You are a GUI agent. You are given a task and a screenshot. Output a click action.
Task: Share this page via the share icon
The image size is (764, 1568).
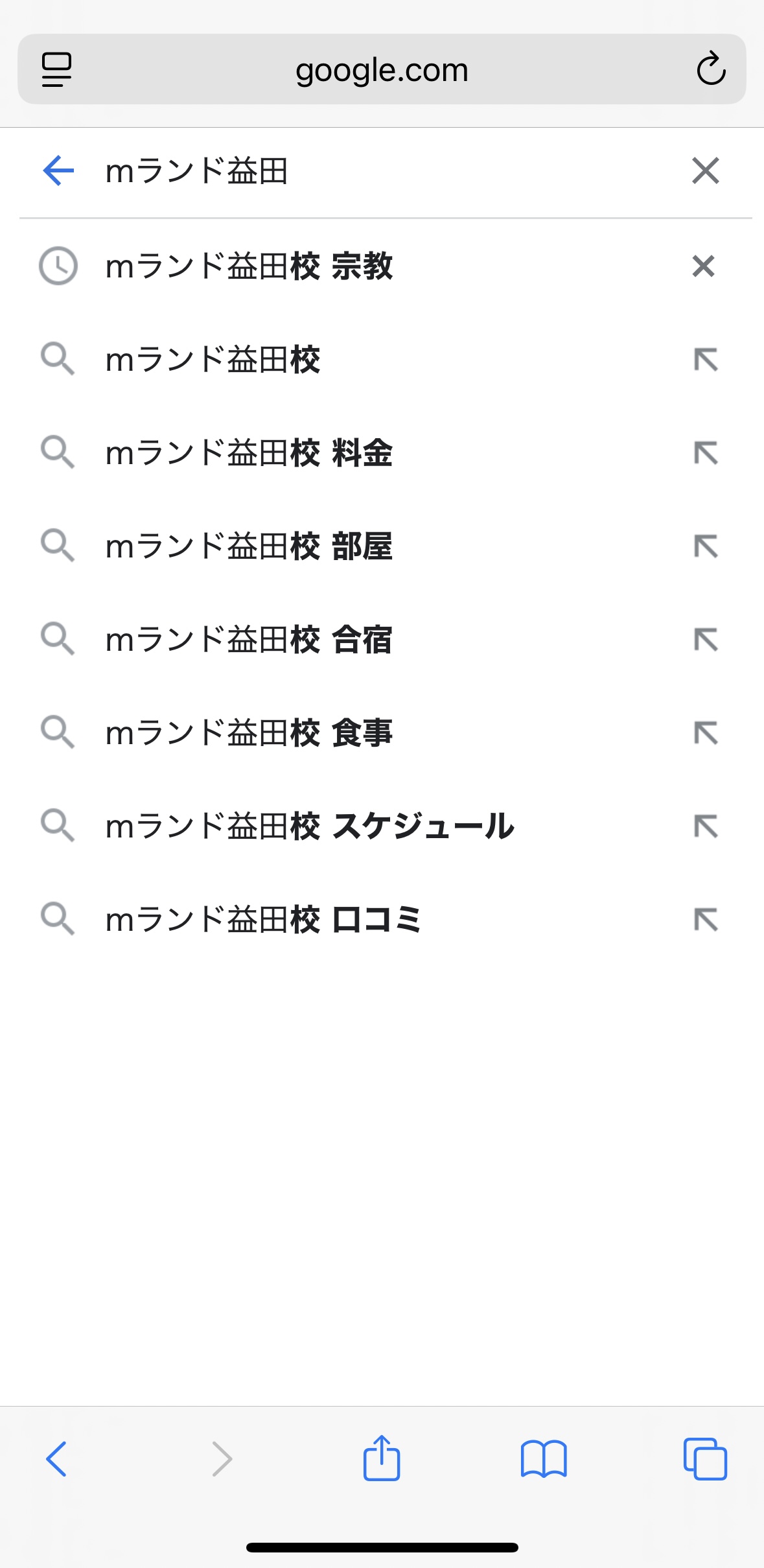[382, 1457]
